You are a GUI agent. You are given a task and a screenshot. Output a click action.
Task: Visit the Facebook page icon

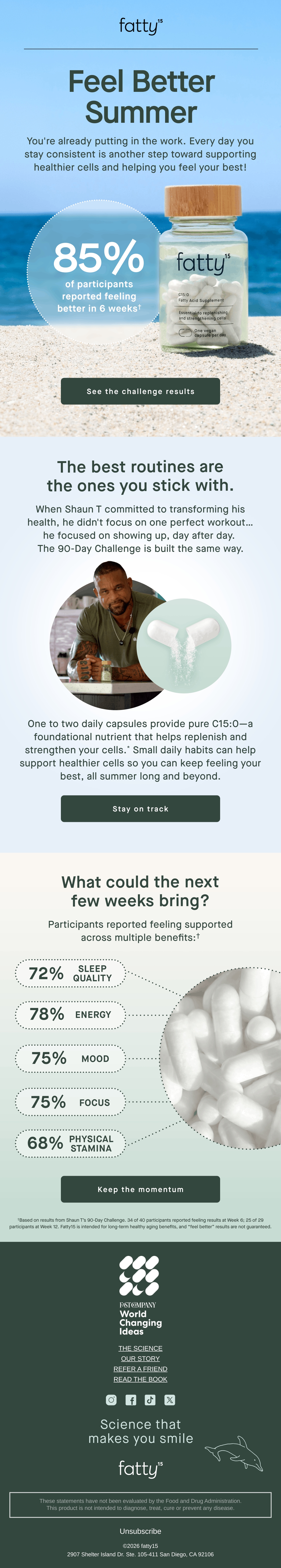coord(131,1400)
